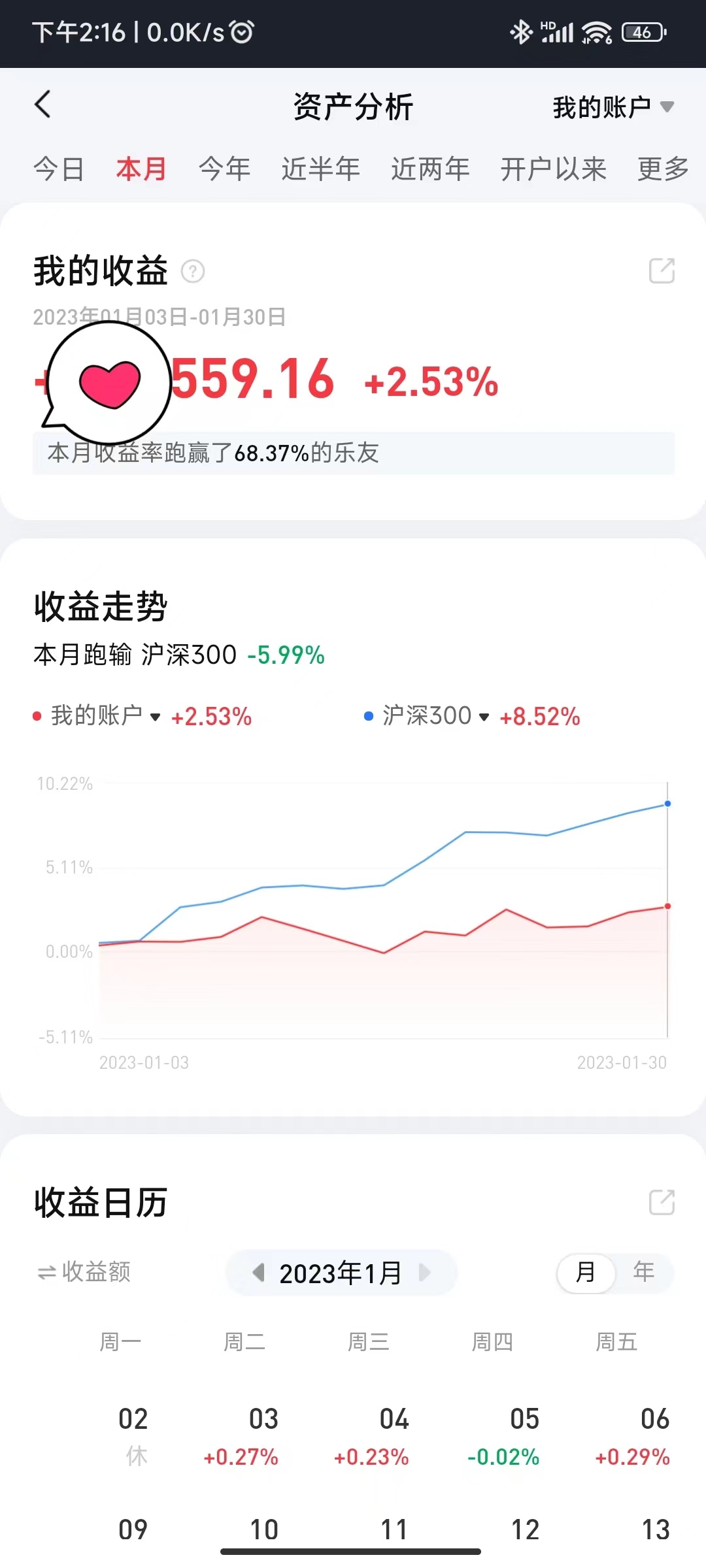Expand the 我的账户 legend dropdown in chart
706x1568 pixels.
tap(105, 716)
